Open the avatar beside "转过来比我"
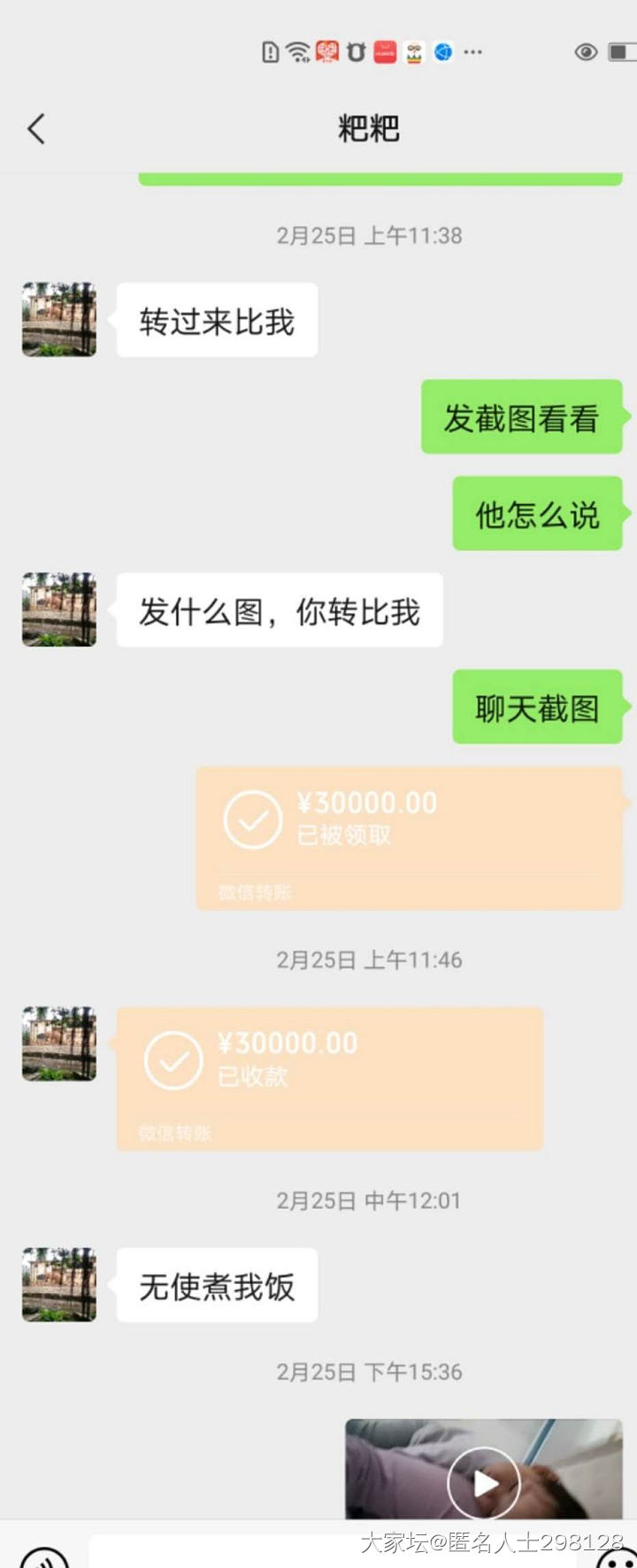 59,319
